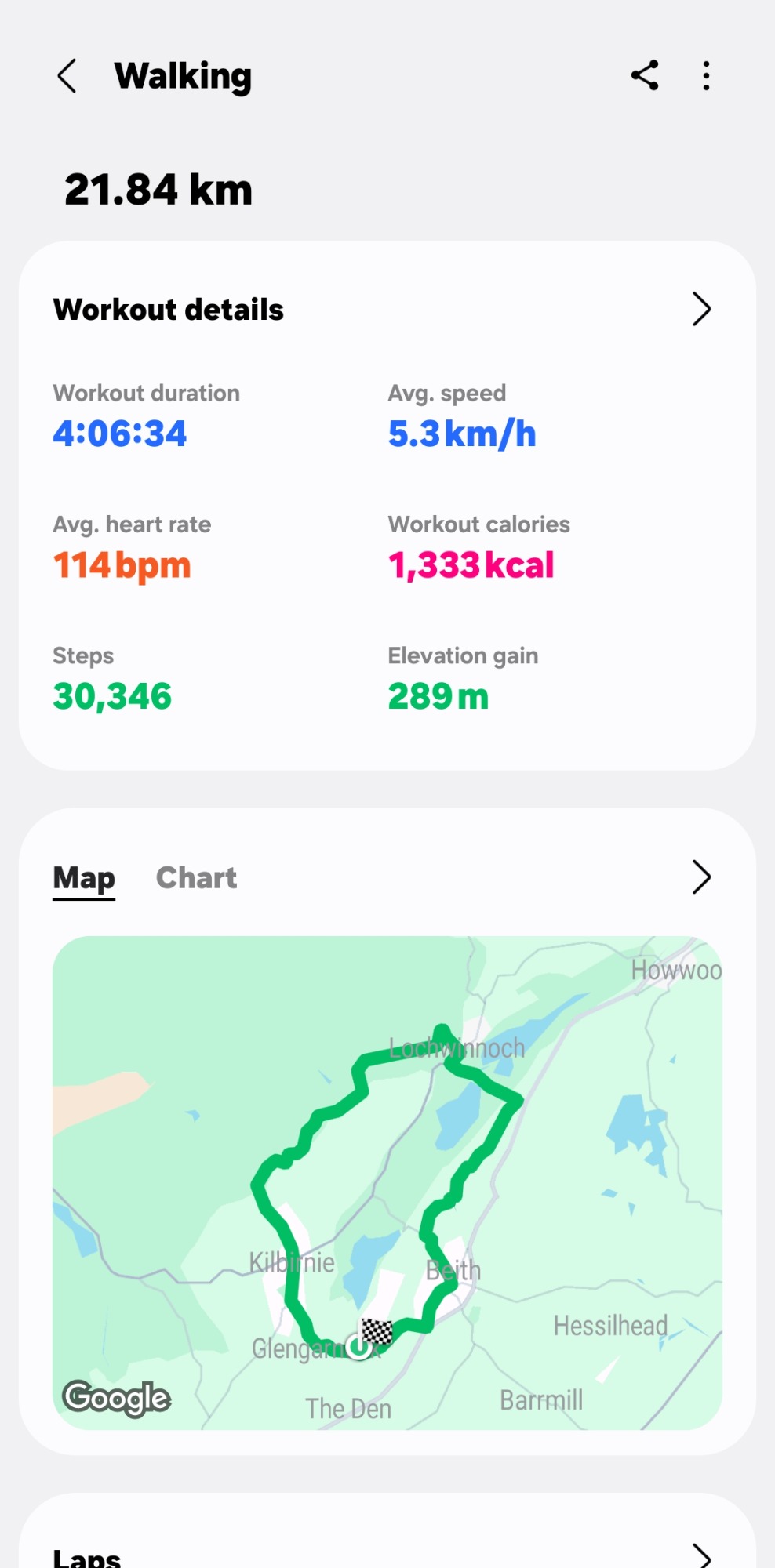Image resolution: width=775 pixels, height=1568 pixels.
Task: Open the Laps section chevron
Action: [701, 1556]
